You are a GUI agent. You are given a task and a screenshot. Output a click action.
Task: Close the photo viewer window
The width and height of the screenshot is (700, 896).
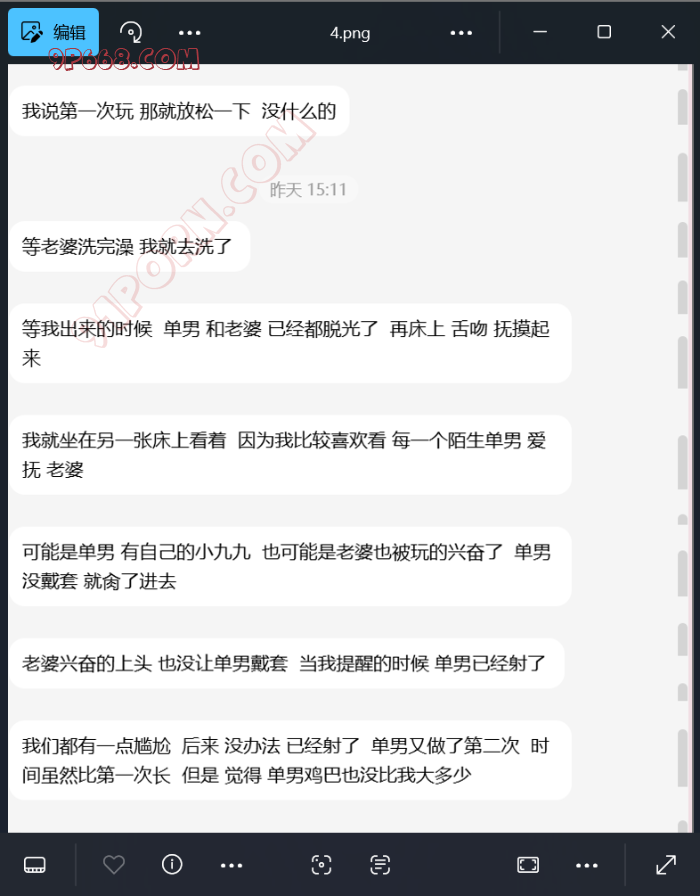pyautogui.click(x=668, y=32)
